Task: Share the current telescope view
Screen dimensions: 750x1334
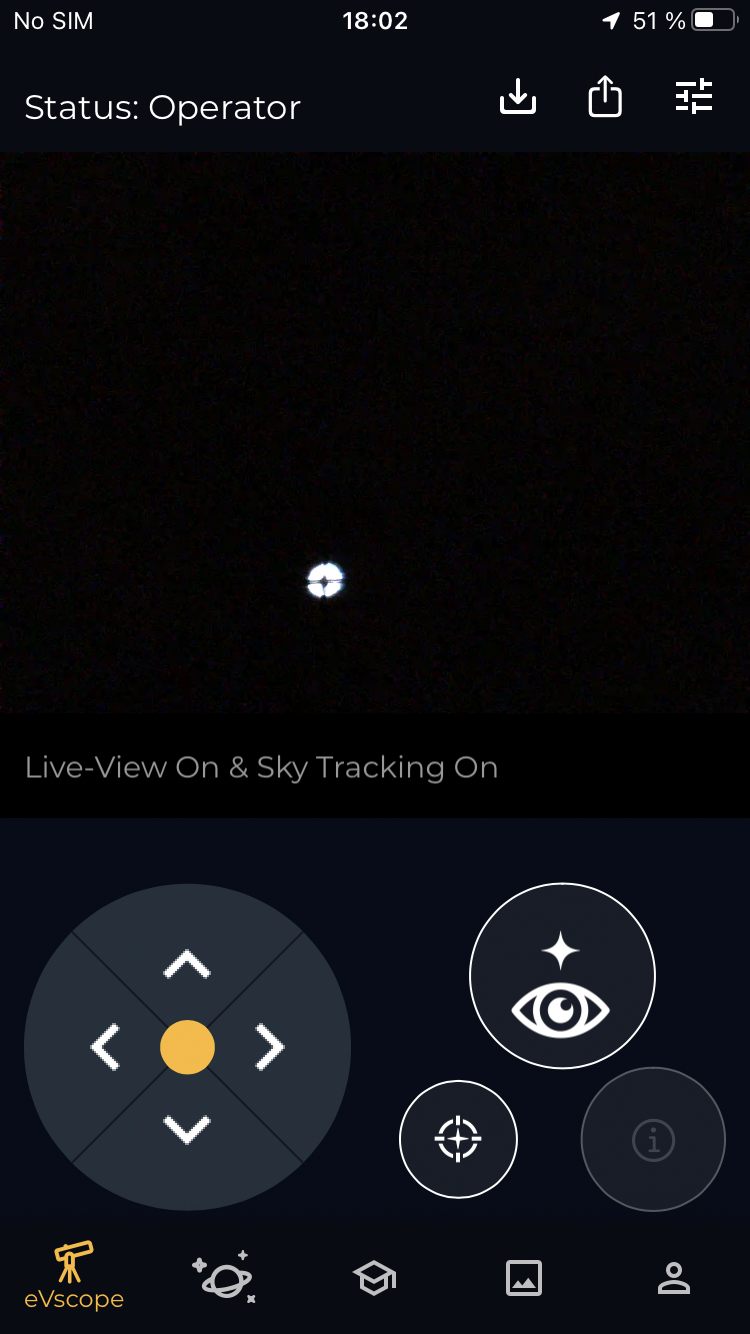Action: coord(605,97)
